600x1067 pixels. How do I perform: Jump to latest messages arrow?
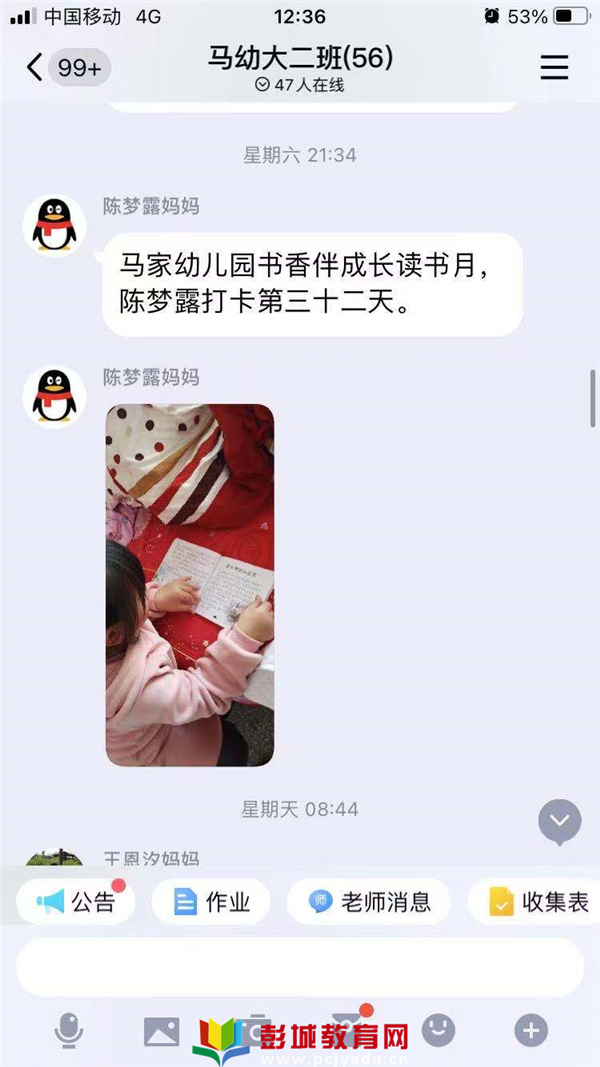[x=559, y=821]
